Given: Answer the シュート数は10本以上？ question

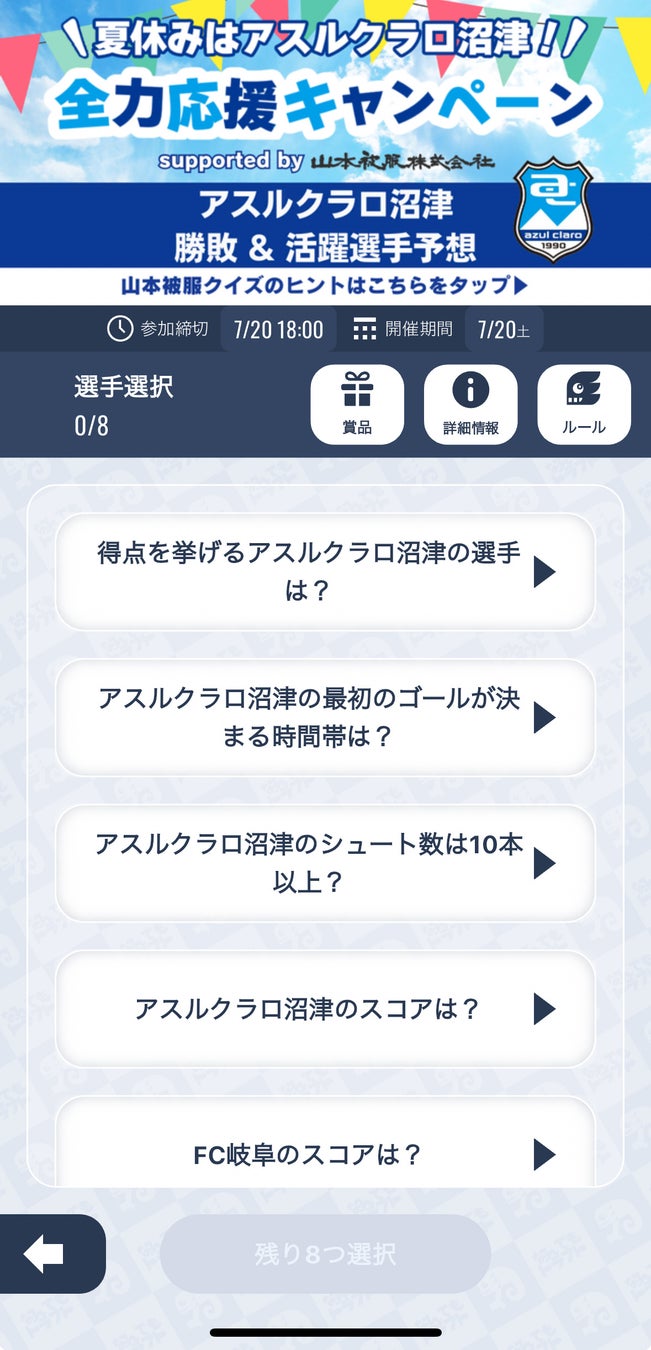Looking at the screenshot, I should point(325,863).
